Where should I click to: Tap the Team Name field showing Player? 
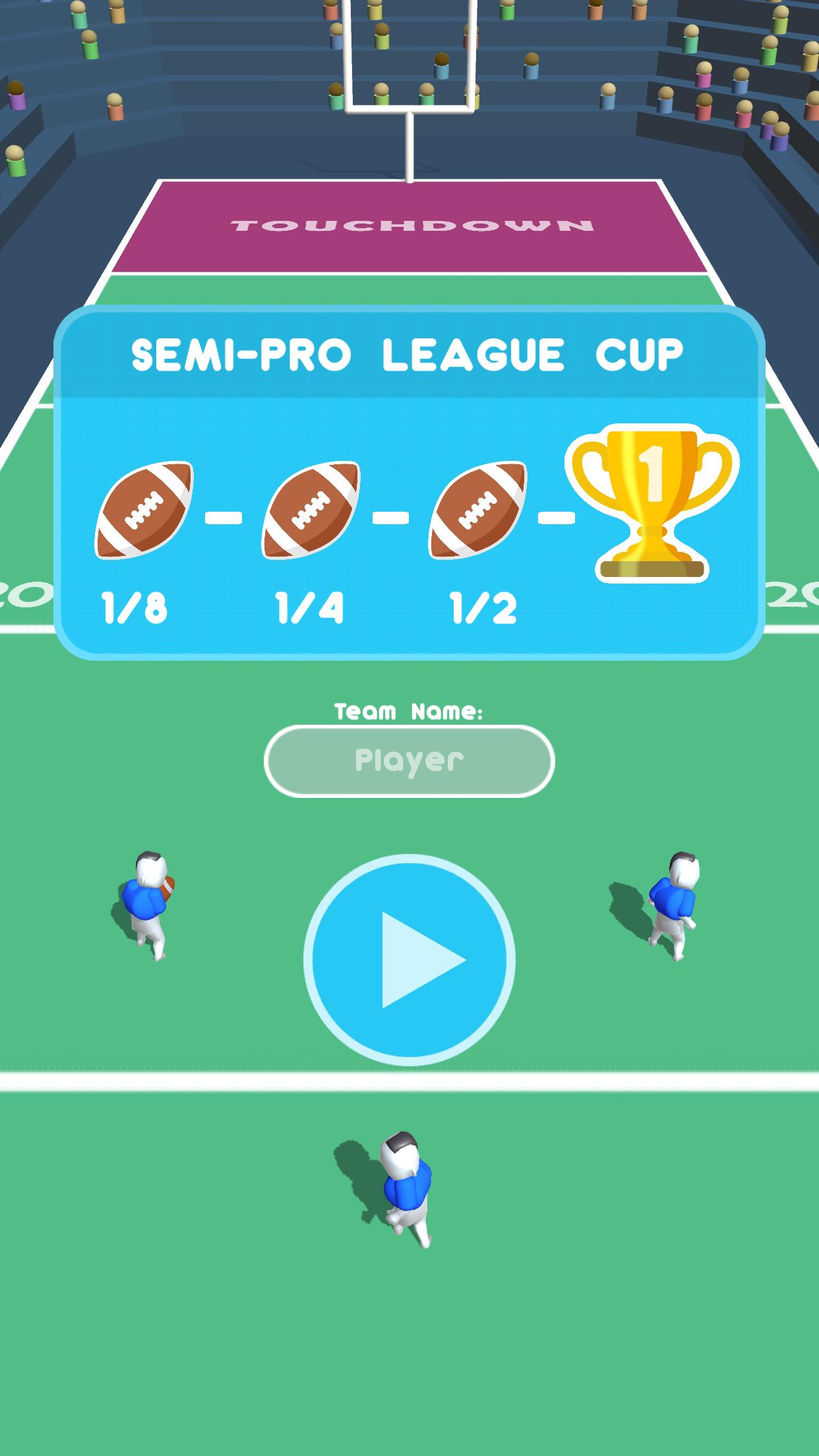pyautogui.click(x=409, y=761)
